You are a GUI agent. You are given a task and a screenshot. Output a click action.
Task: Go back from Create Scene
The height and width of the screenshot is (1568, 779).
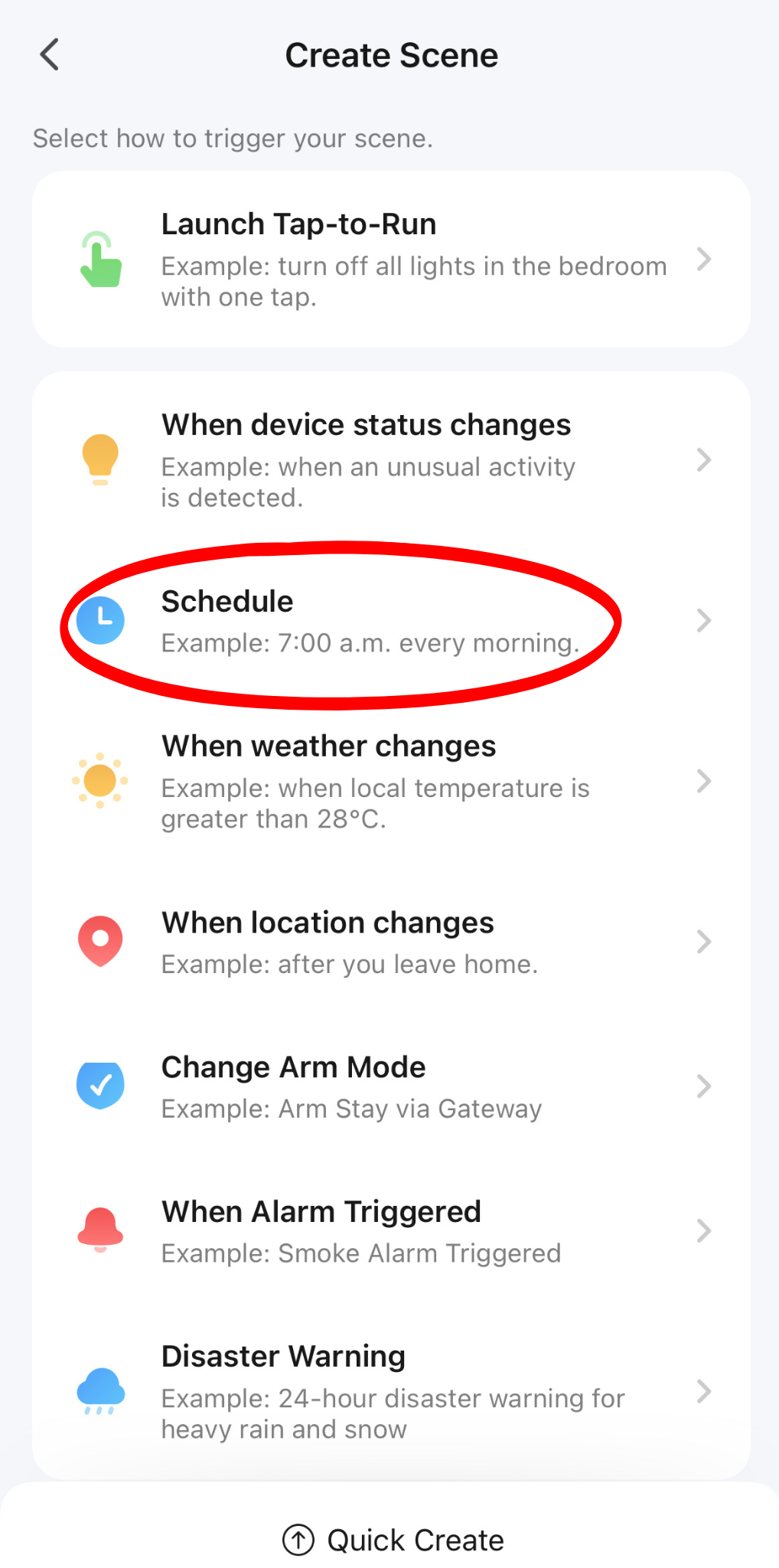click(x=50, y=55)
